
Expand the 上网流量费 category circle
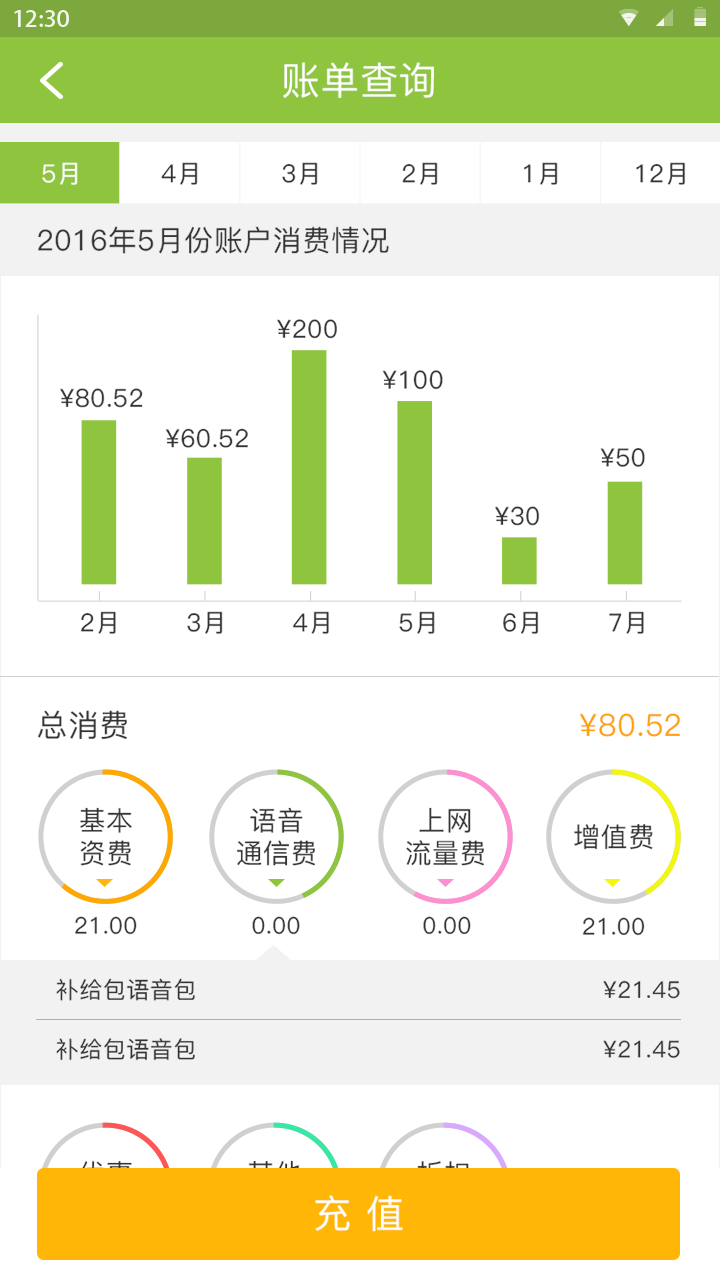click(x=445, y=837)
